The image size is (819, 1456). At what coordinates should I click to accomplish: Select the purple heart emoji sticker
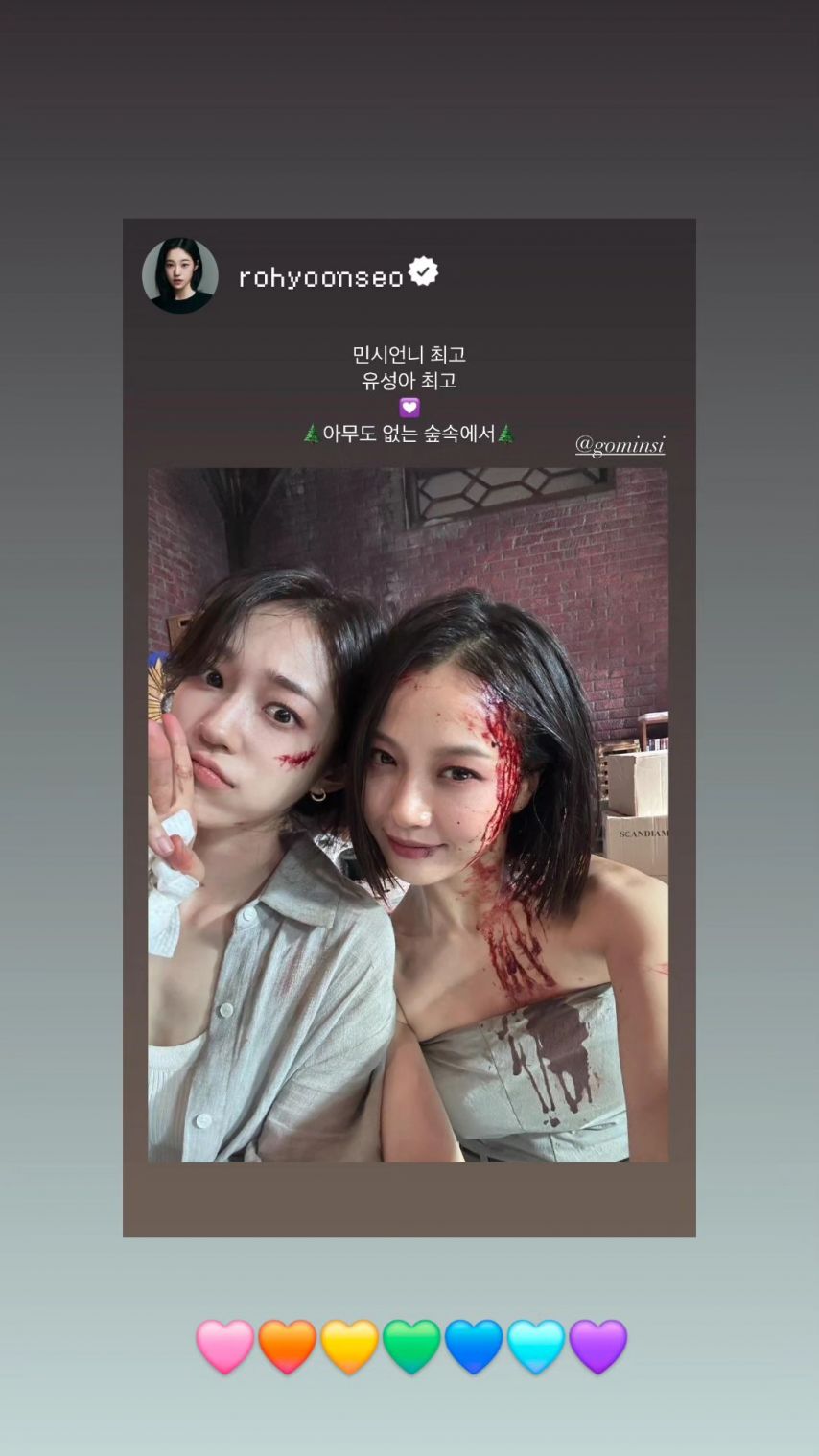click(597, 1346)
